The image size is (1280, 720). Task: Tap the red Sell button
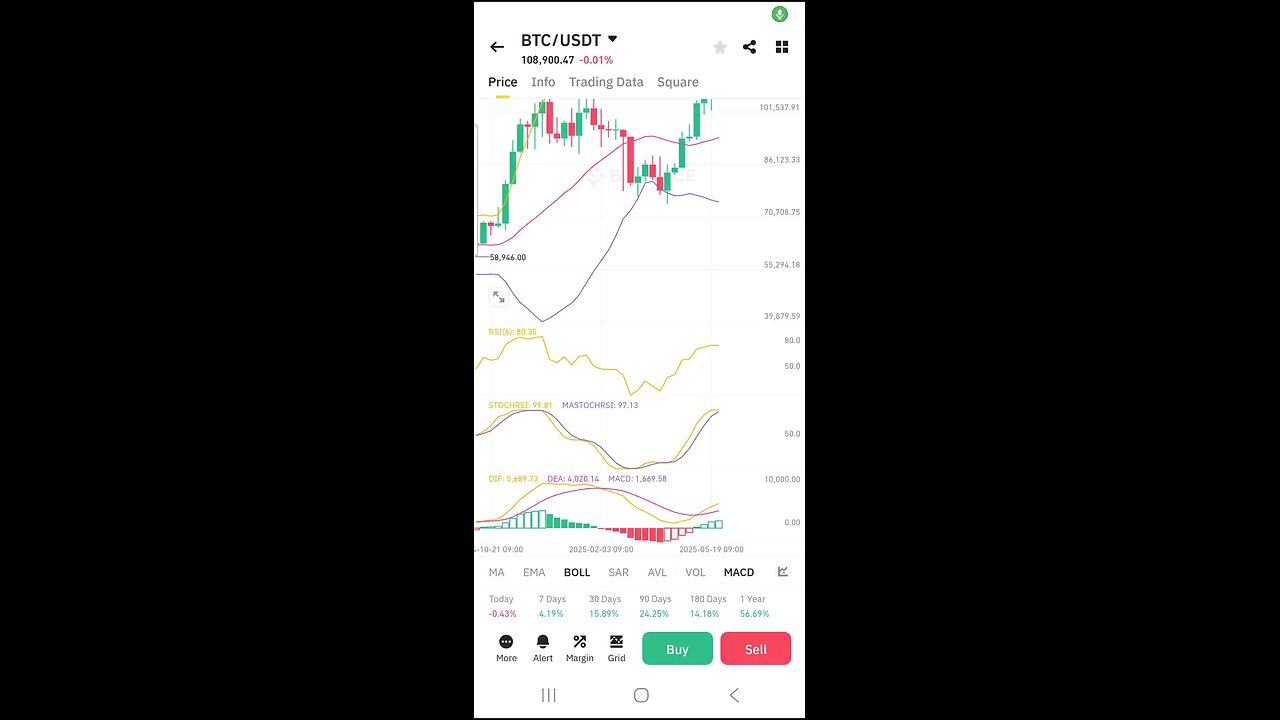pyautogui.click(x=755, y=649)
